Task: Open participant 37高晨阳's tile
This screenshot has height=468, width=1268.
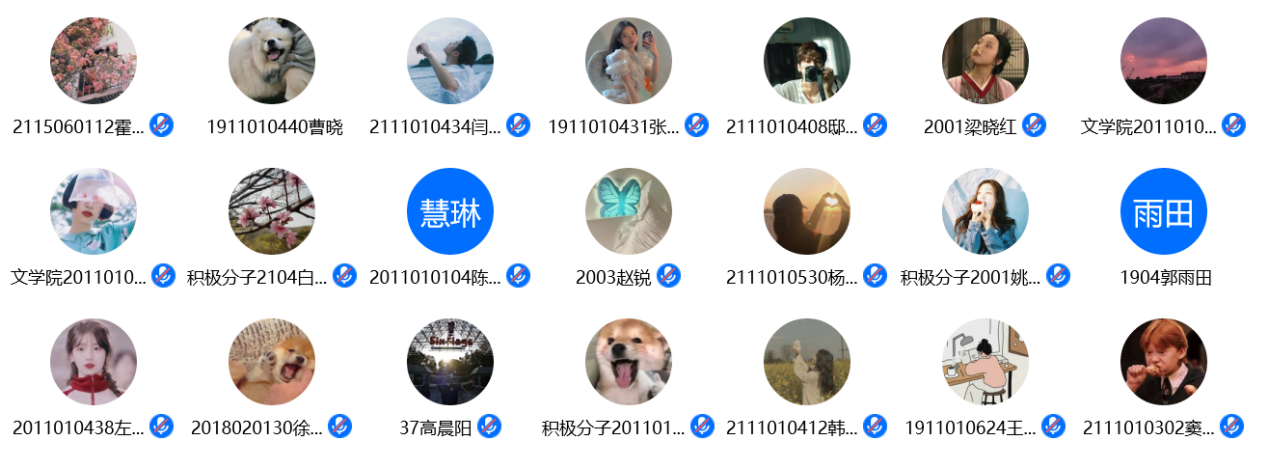Action: tap(450, 362)
